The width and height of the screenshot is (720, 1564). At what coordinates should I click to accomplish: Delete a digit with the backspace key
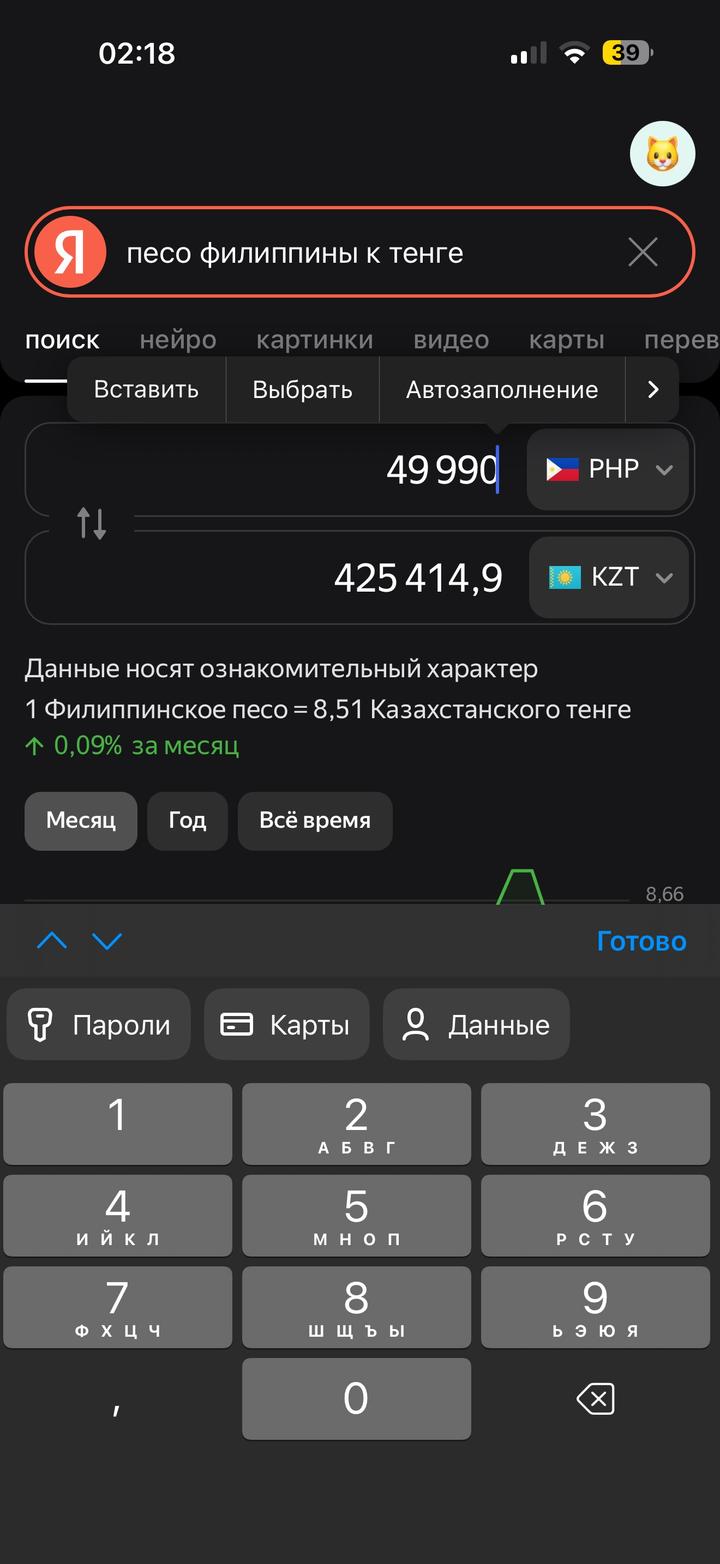595,1399
